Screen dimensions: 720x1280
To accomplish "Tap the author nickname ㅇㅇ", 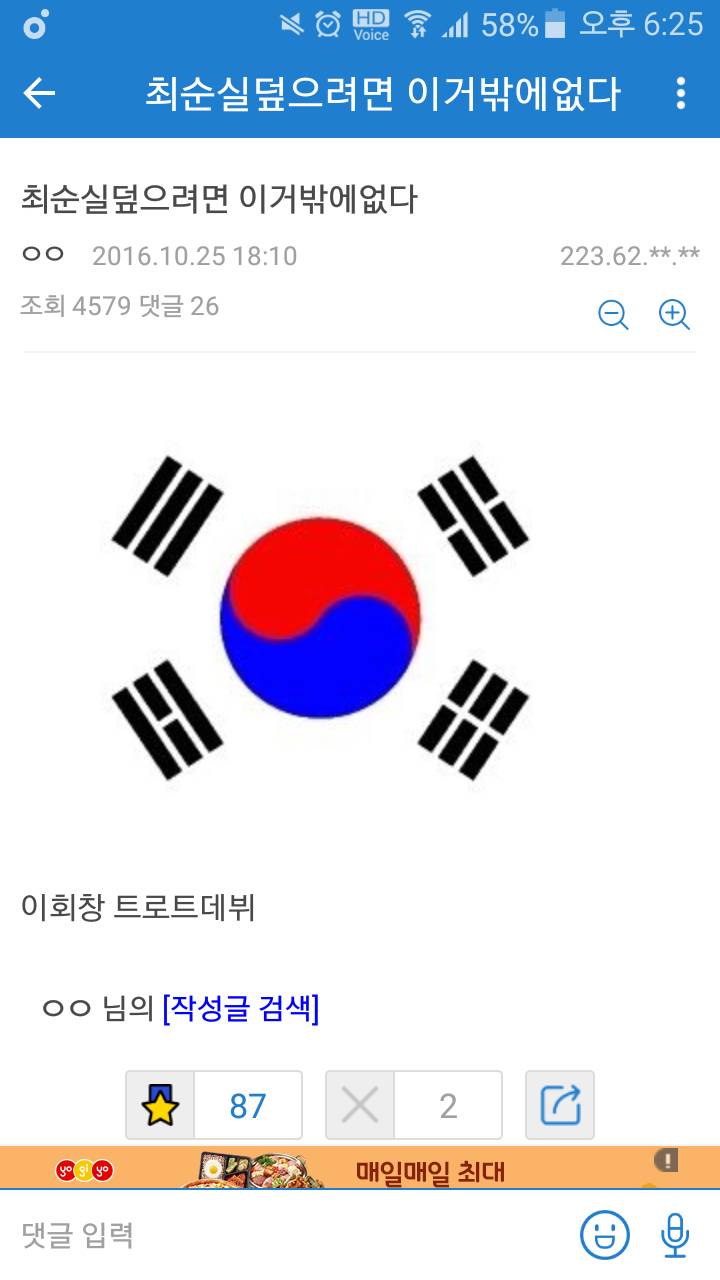I will [41, 255].
